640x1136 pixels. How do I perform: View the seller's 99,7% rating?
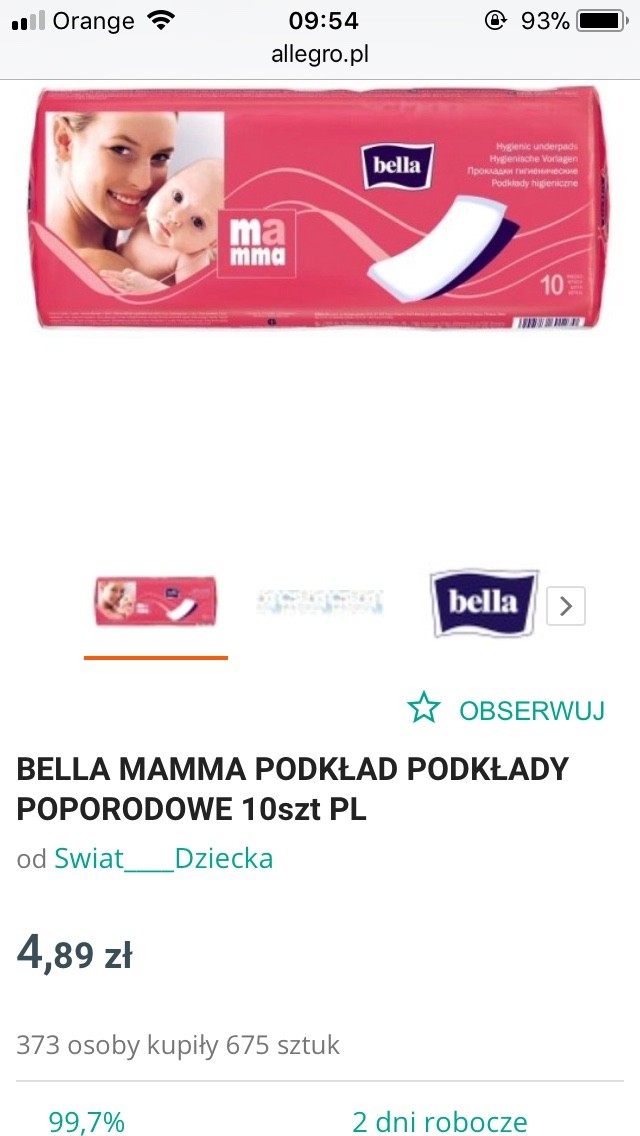87,1122
